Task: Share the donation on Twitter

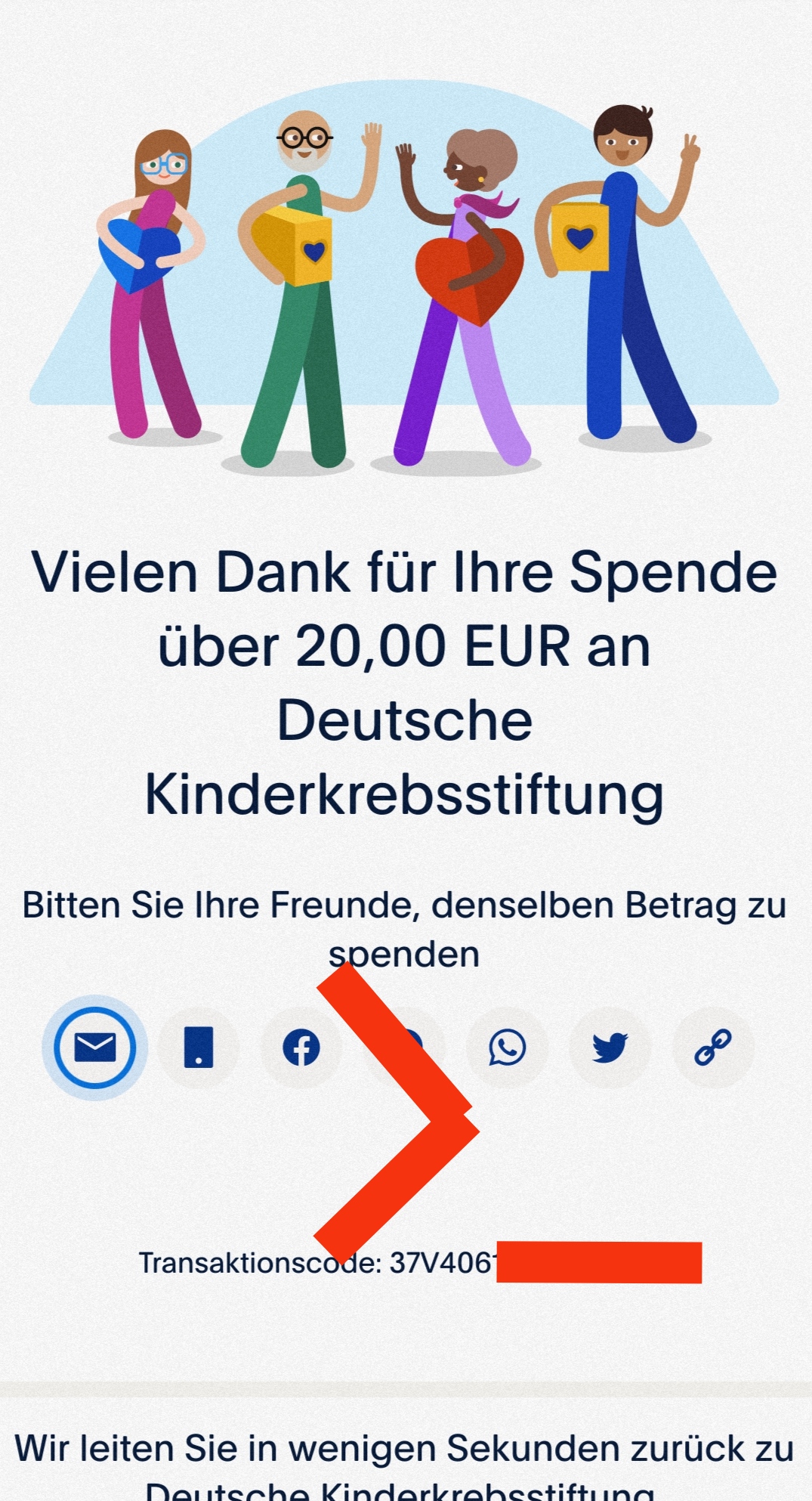Action: 610,1048
